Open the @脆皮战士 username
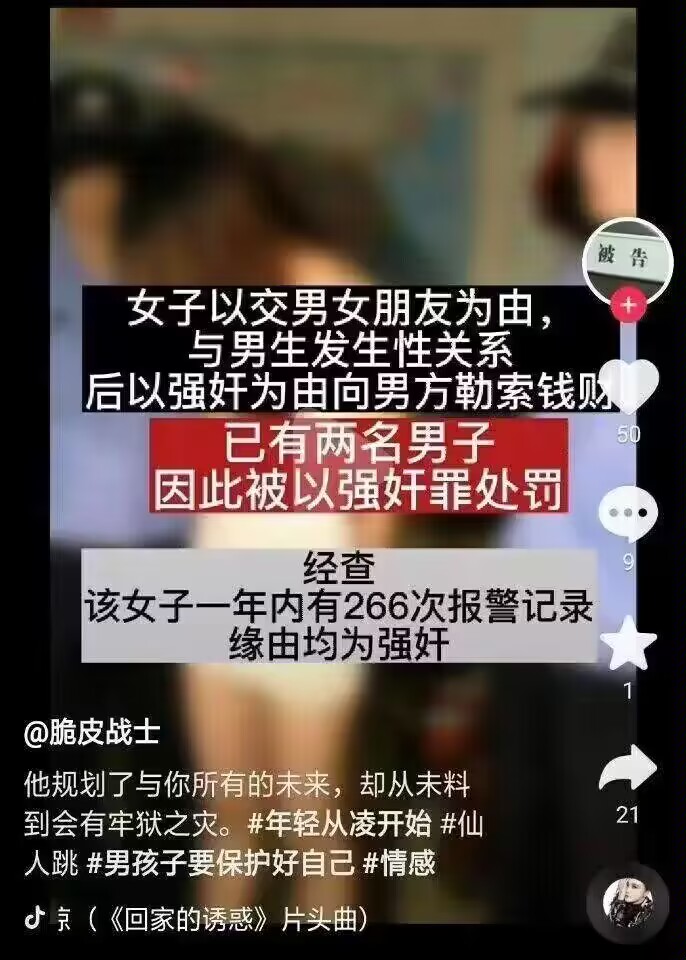The image size is (686, 960). click(91, 734)
